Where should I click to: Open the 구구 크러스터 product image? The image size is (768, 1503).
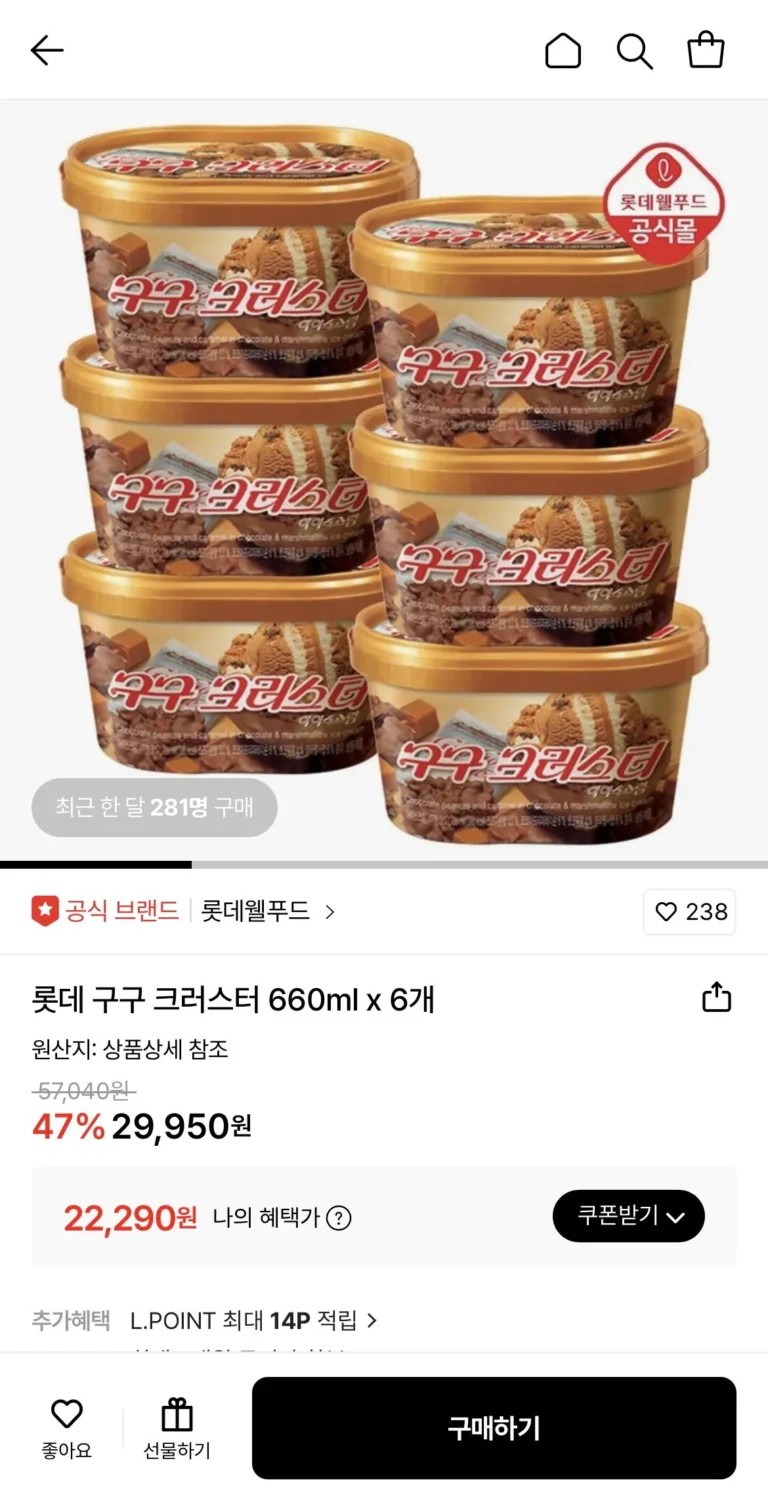pyautogui.click(x=384, y=480)
